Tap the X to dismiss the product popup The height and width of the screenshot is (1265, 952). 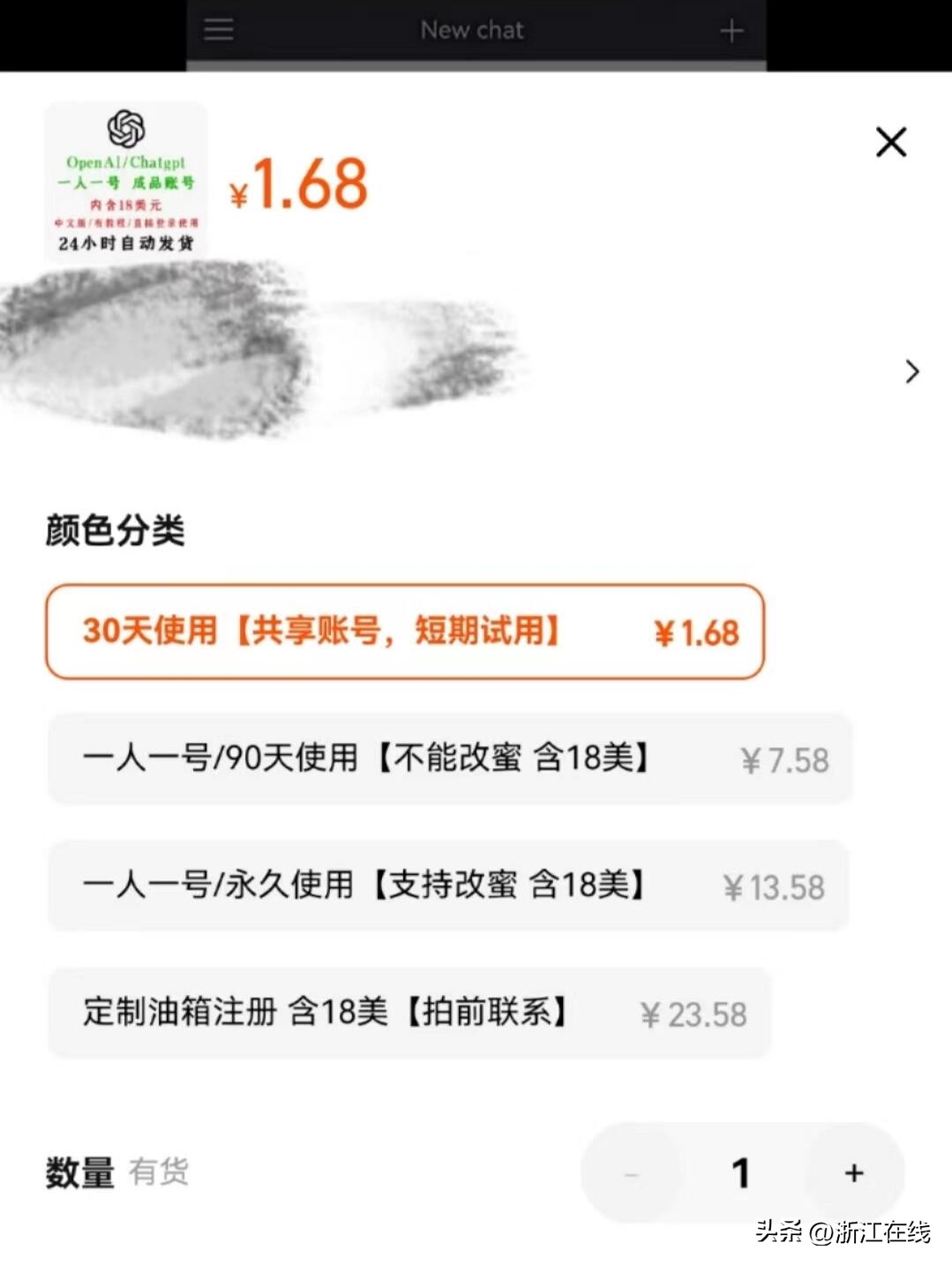pyautogui.click(x=890, y=141)
